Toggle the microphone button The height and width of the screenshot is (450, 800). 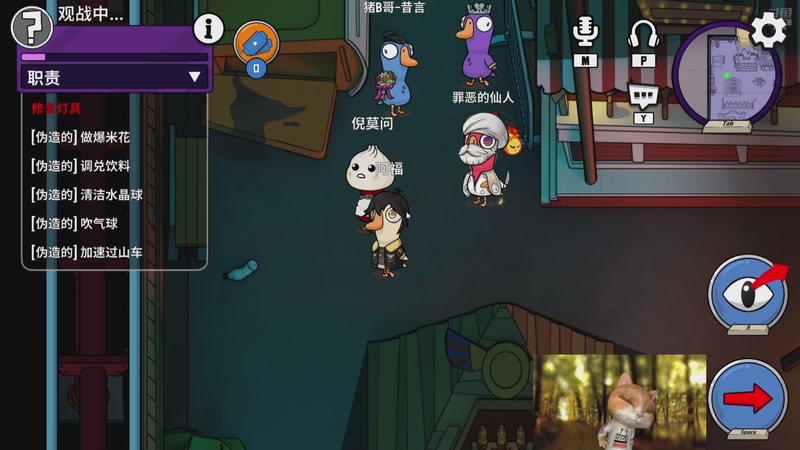[x=585, y=34]
